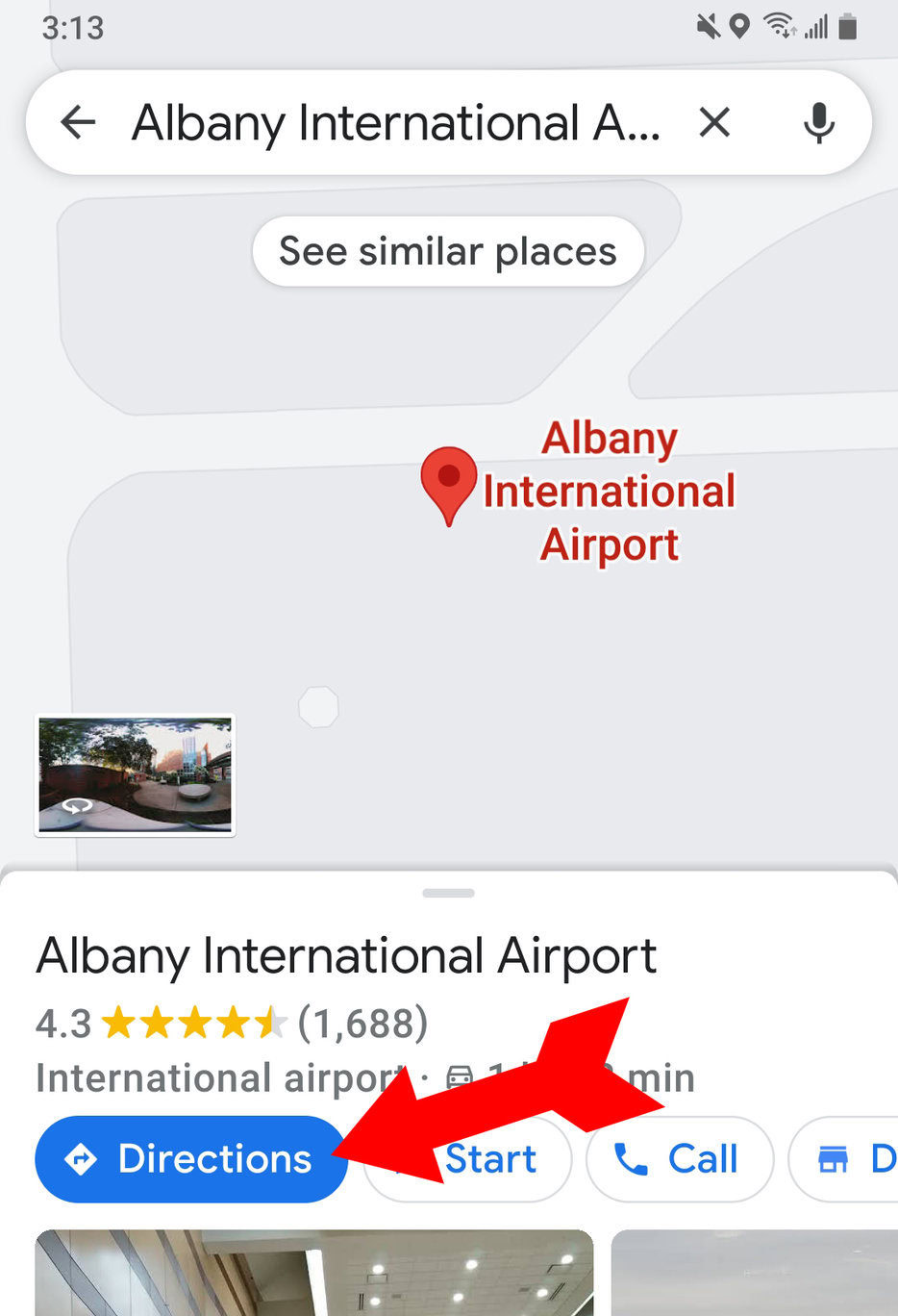Get Directions to the airport
This screenshot has height=1316, width=898.
(190, 1158)
